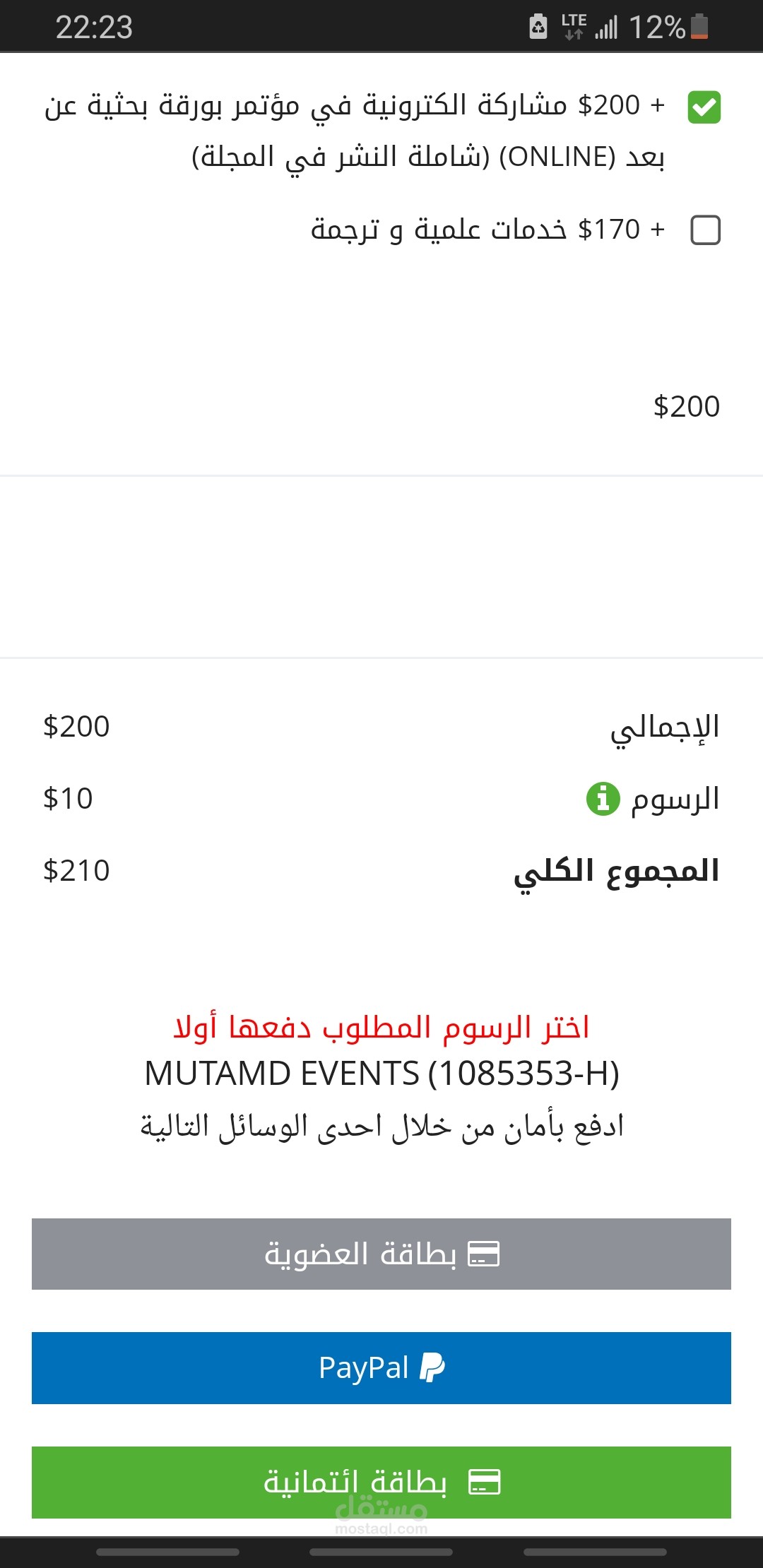Image resolution: width=763 pixels, height=1568 pixels.
Task: Select بطاقة ائتمانية payment method
Action: click(380, 1482)
